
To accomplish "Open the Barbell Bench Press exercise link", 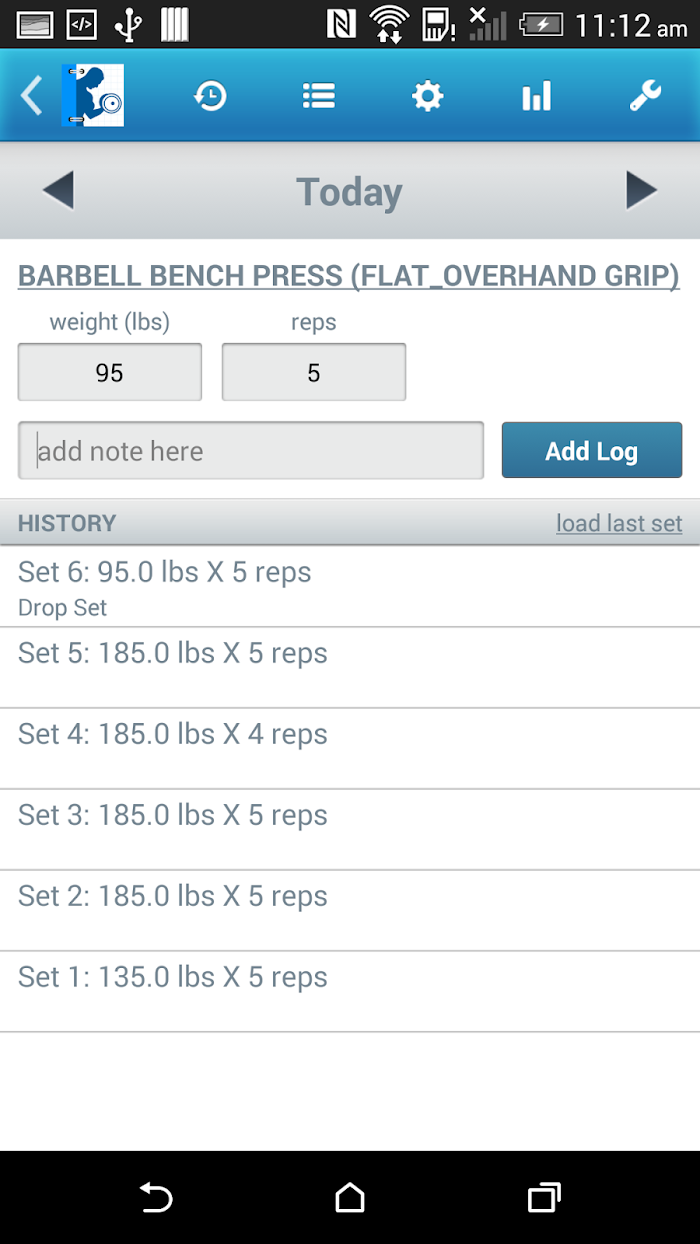I will (x=349, y=276).
